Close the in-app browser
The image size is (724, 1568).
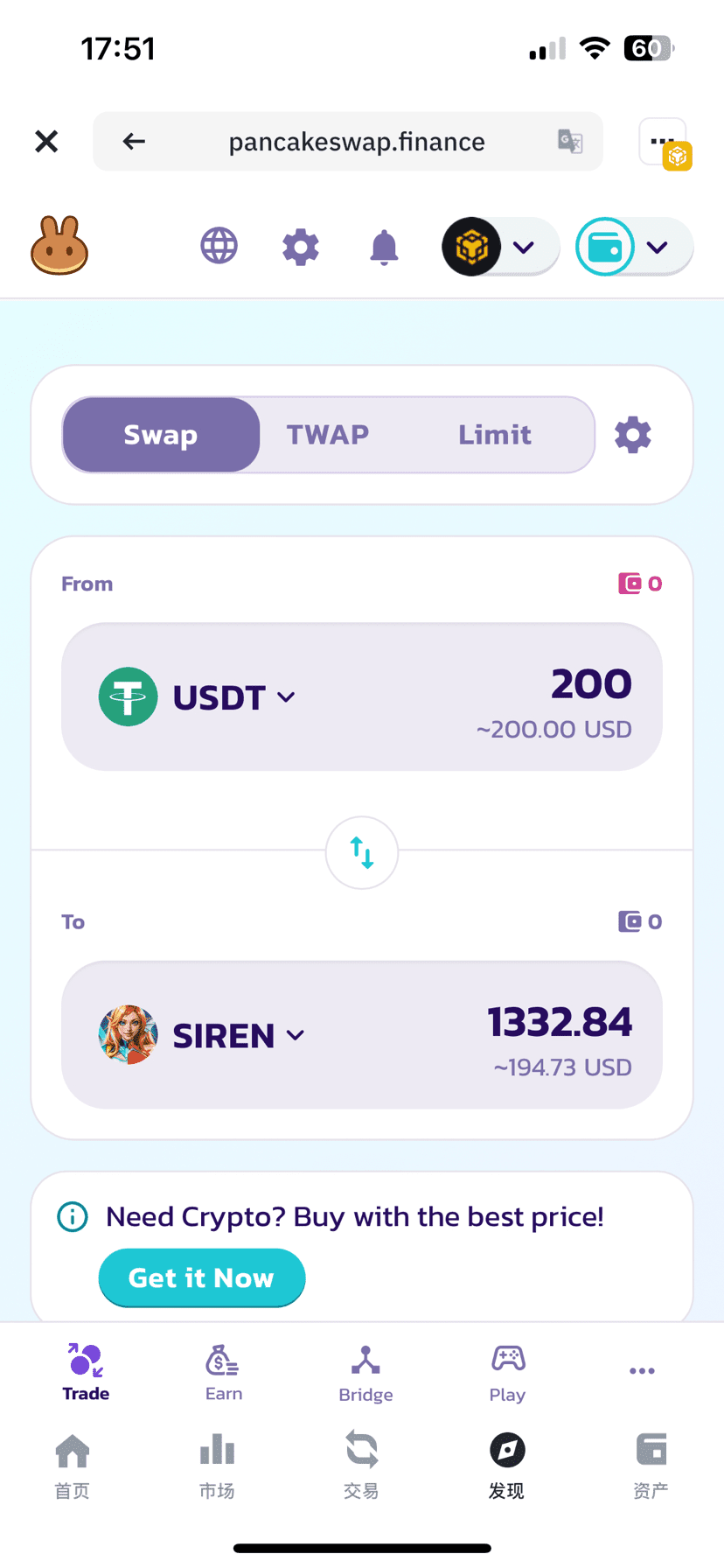point(46,141)
